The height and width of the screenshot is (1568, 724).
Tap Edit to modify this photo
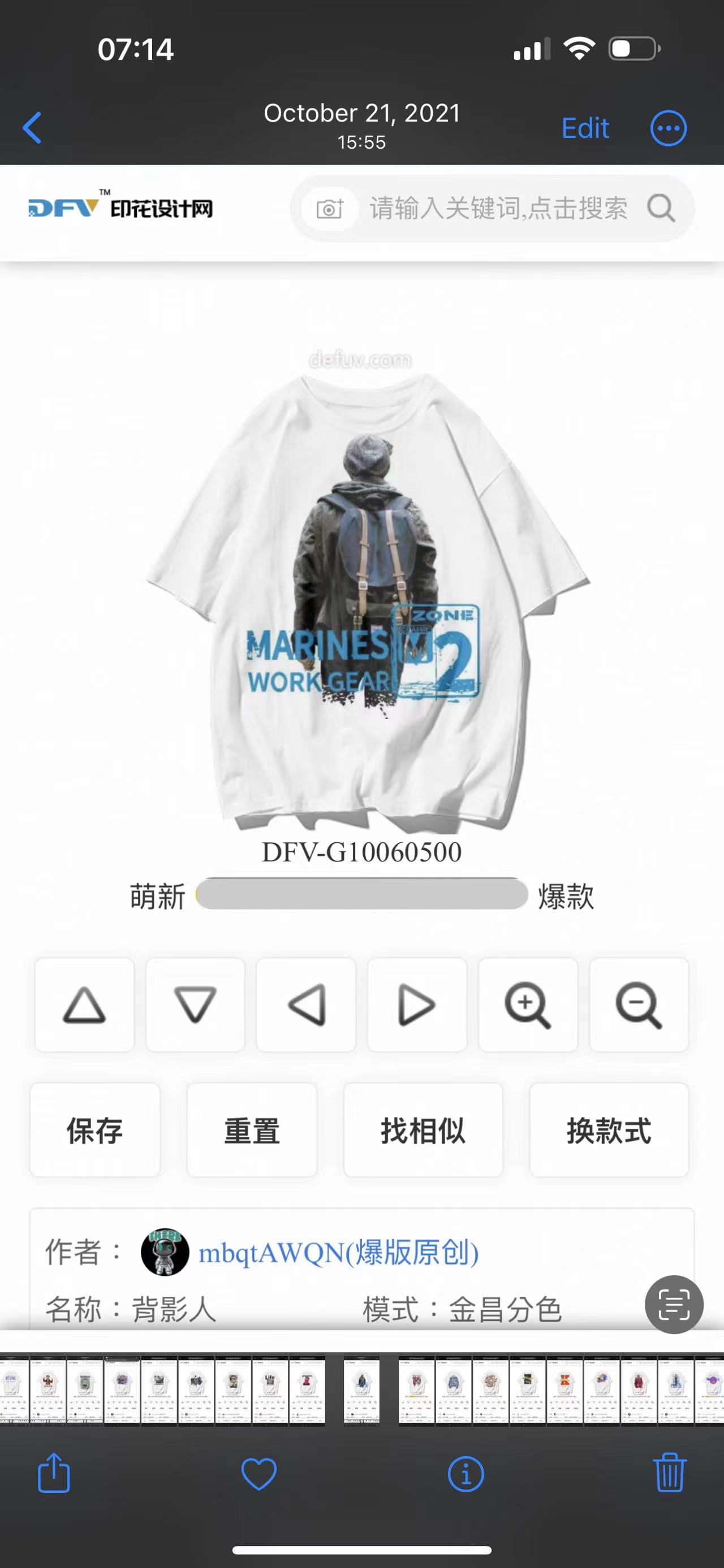(584, 128)
